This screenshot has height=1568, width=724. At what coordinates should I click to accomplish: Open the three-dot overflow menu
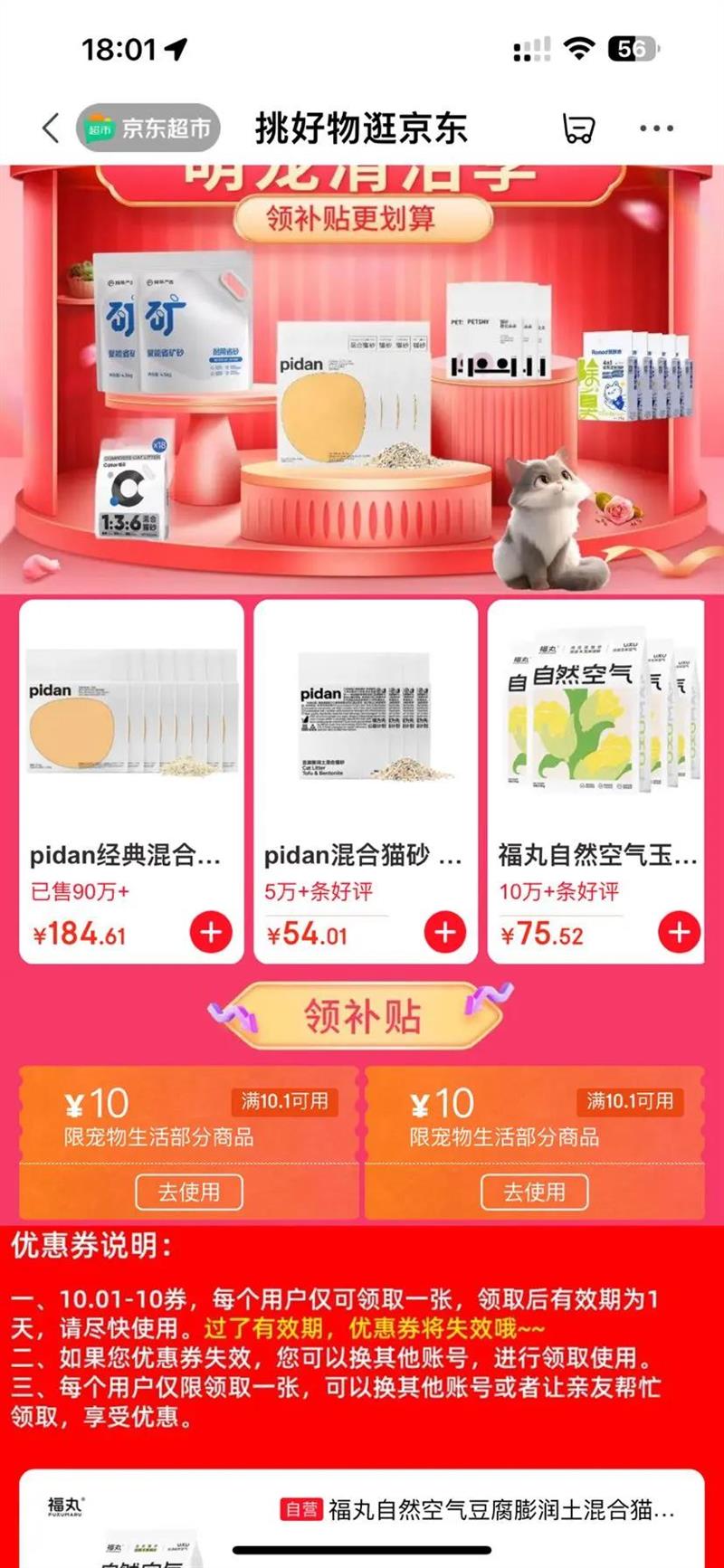656,128
